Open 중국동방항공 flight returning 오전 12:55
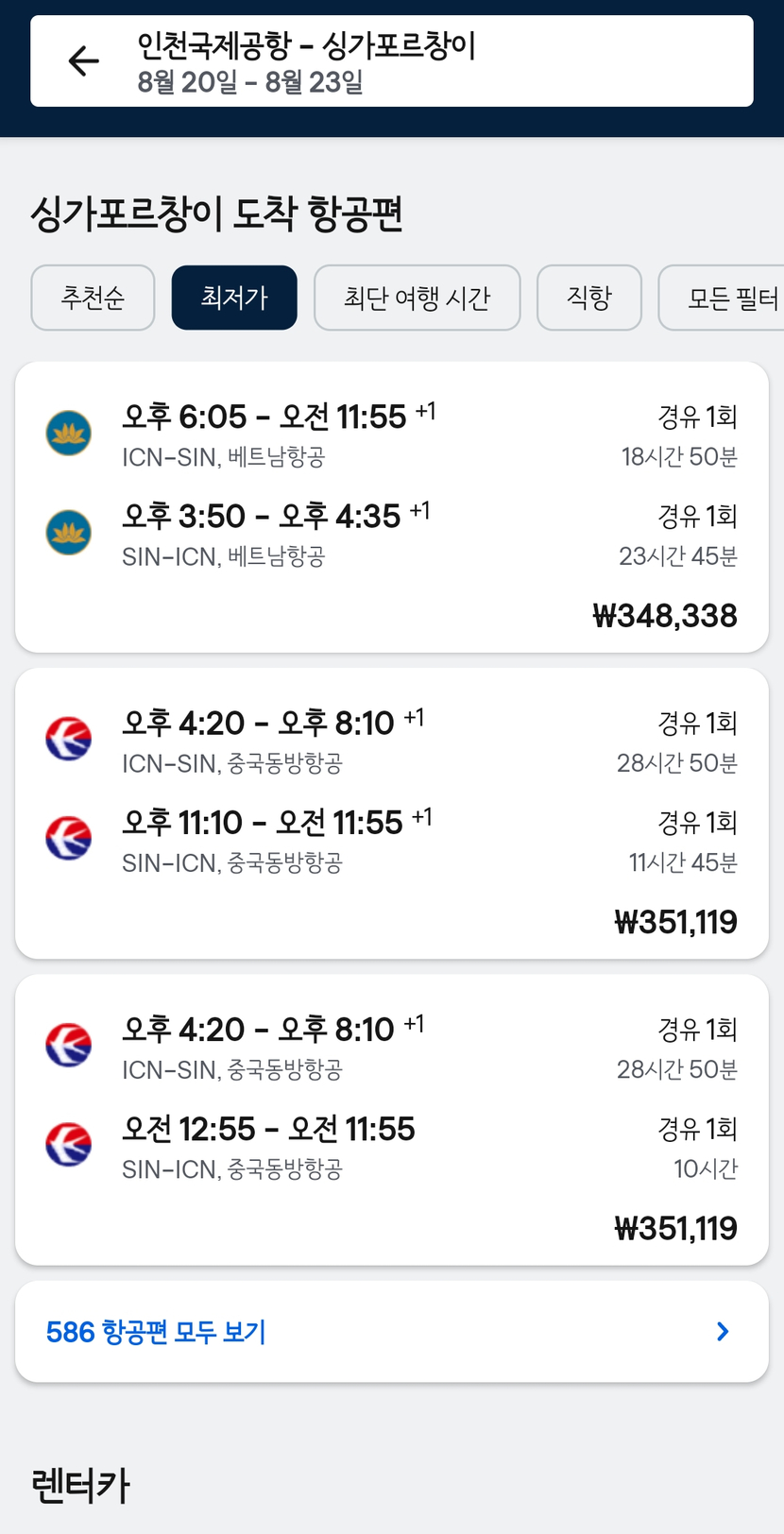The height and width of the screenshot is (1534, 784). click(x=391, y=1120)
